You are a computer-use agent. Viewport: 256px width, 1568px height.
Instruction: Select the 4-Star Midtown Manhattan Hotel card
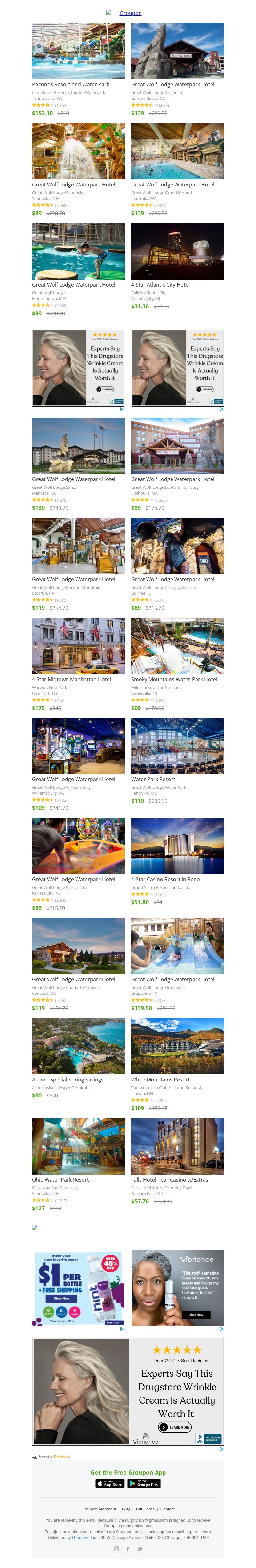coord(78,646)
